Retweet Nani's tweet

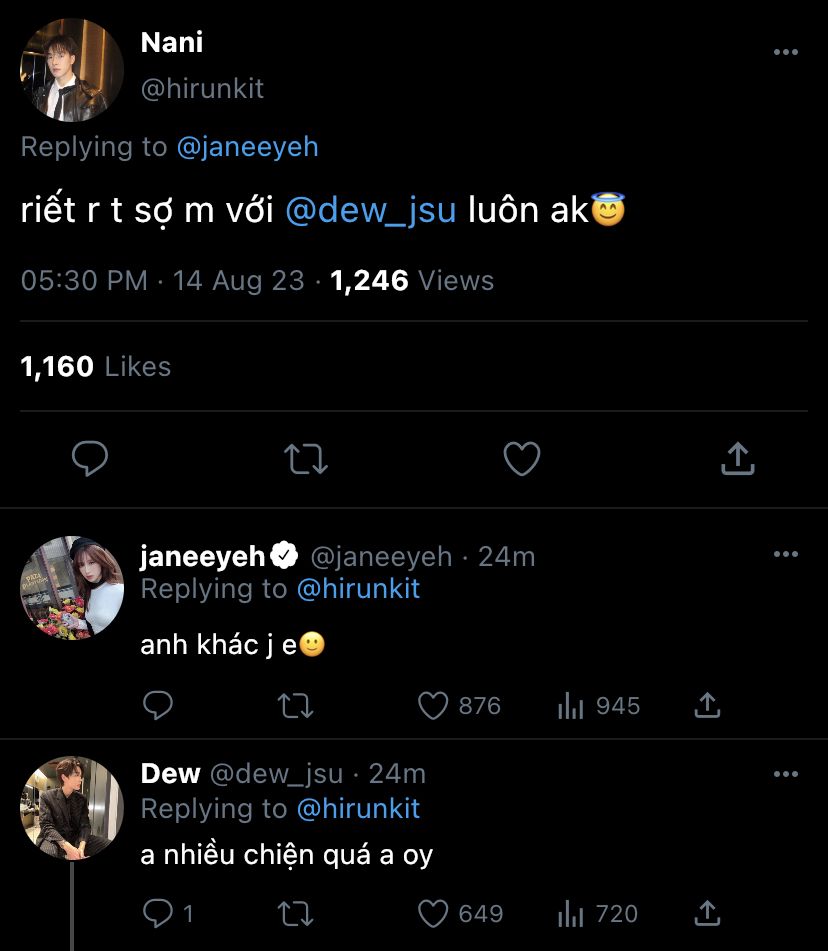point(305,459)
